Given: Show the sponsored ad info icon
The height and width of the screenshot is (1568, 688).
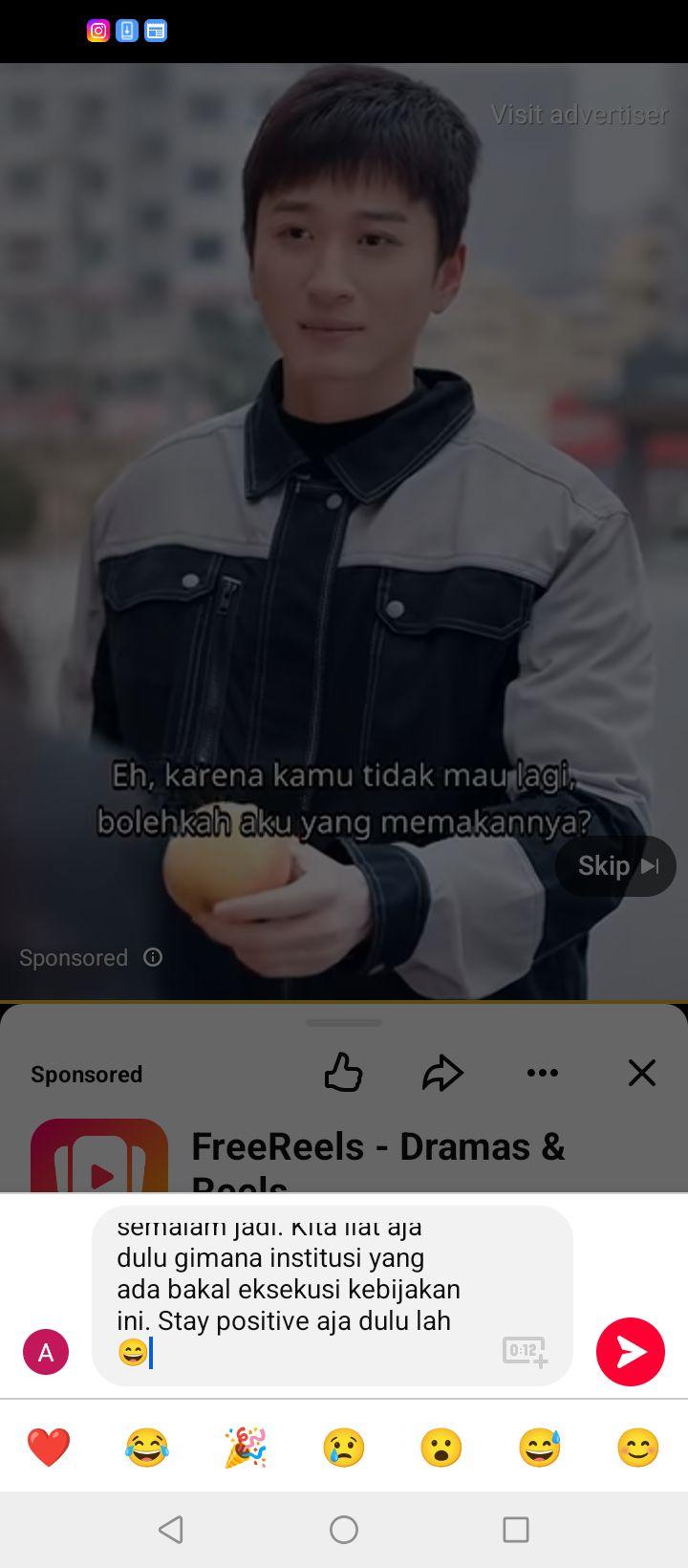Looking at the screenshot, I should (x=153, y=957).
